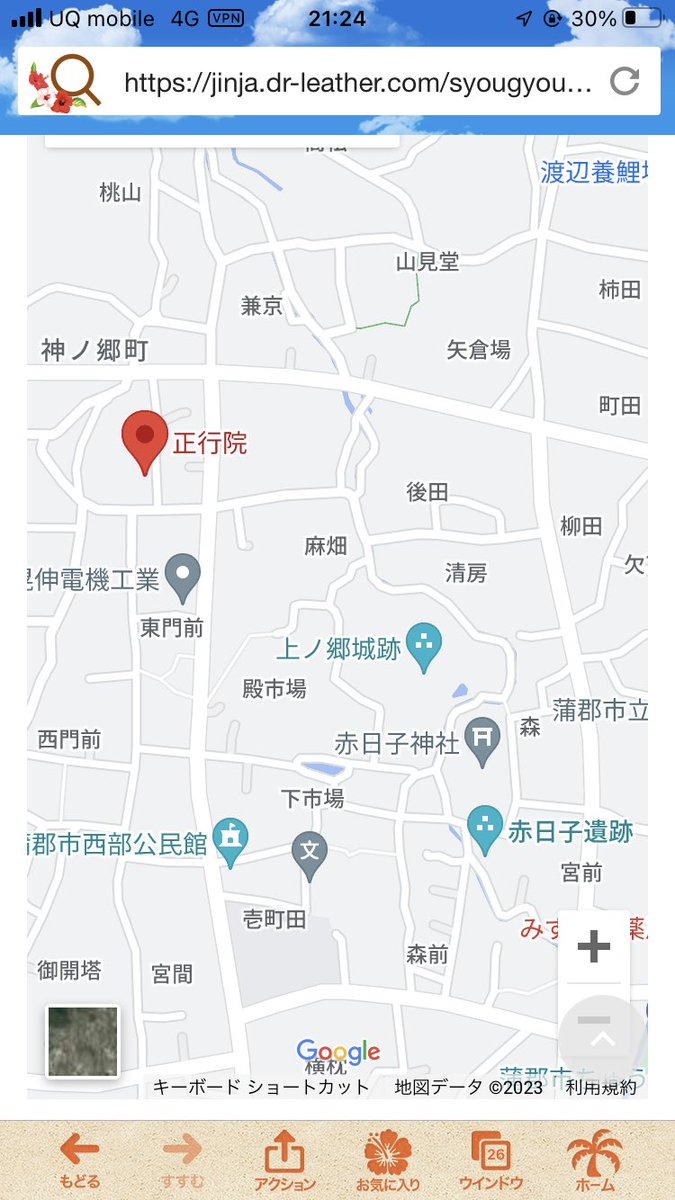Go back with もどる
Screen dimensions: 675x1200
80,1159
